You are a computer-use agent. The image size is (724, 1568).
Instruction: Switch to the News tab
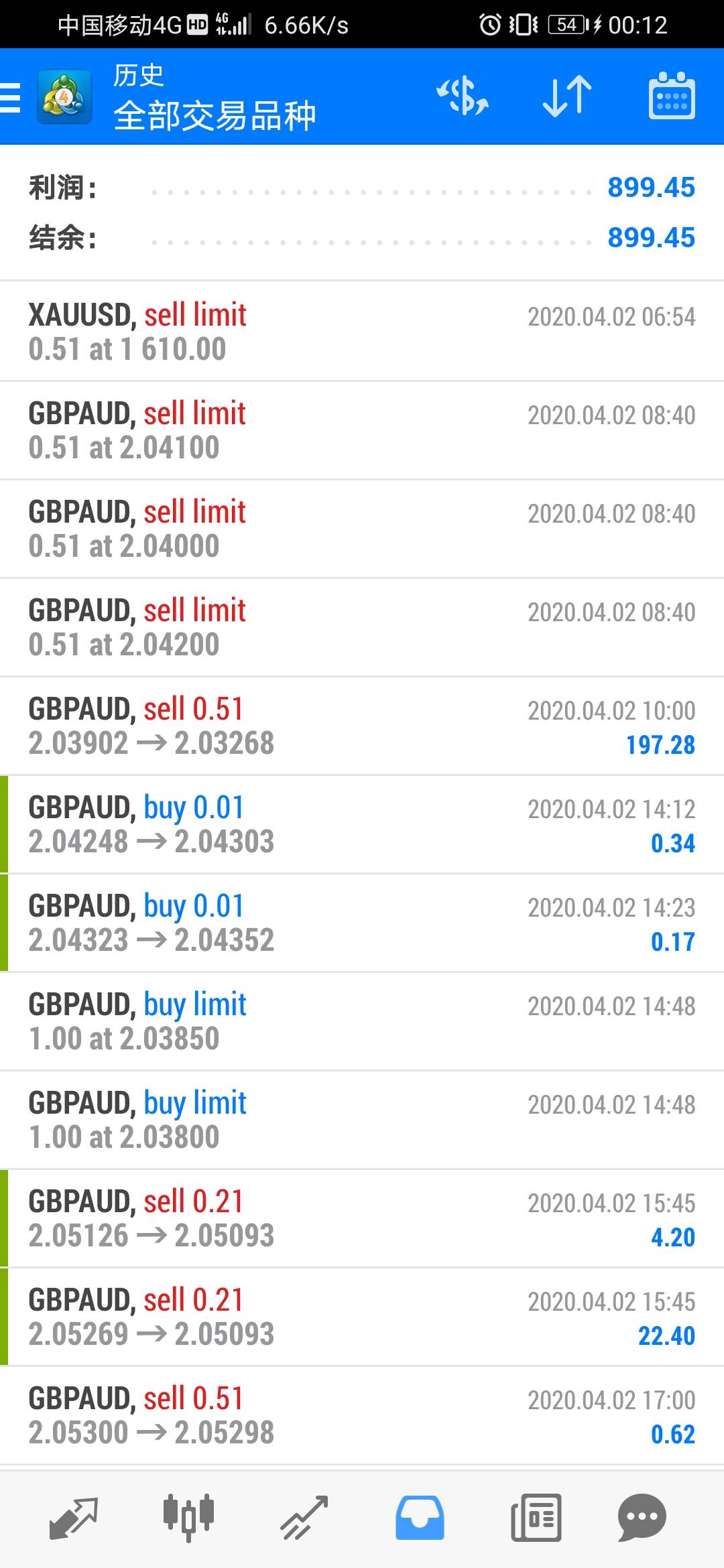tap(536, 1518)
